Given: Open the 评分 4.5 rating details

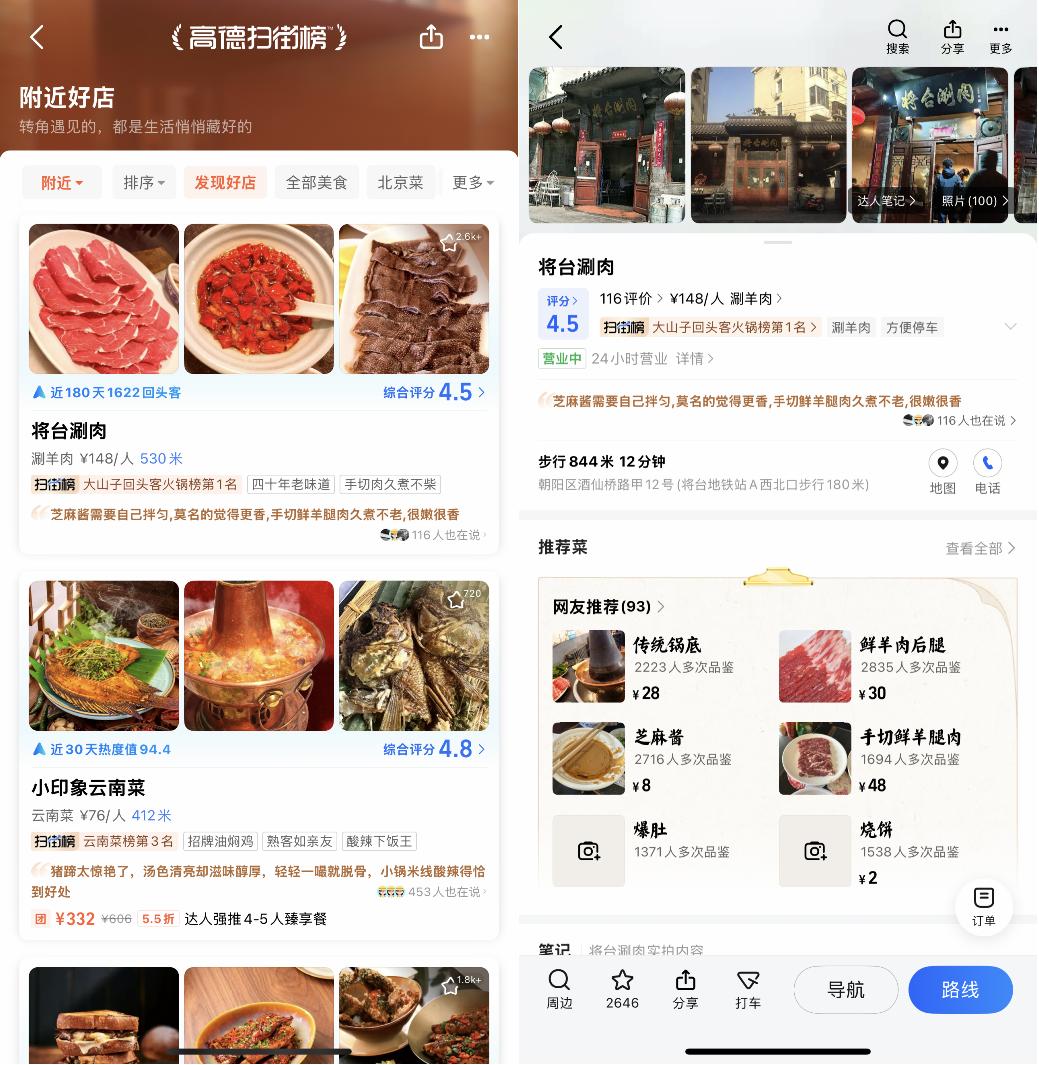Looking at the screenshot, I should [562, 315].
